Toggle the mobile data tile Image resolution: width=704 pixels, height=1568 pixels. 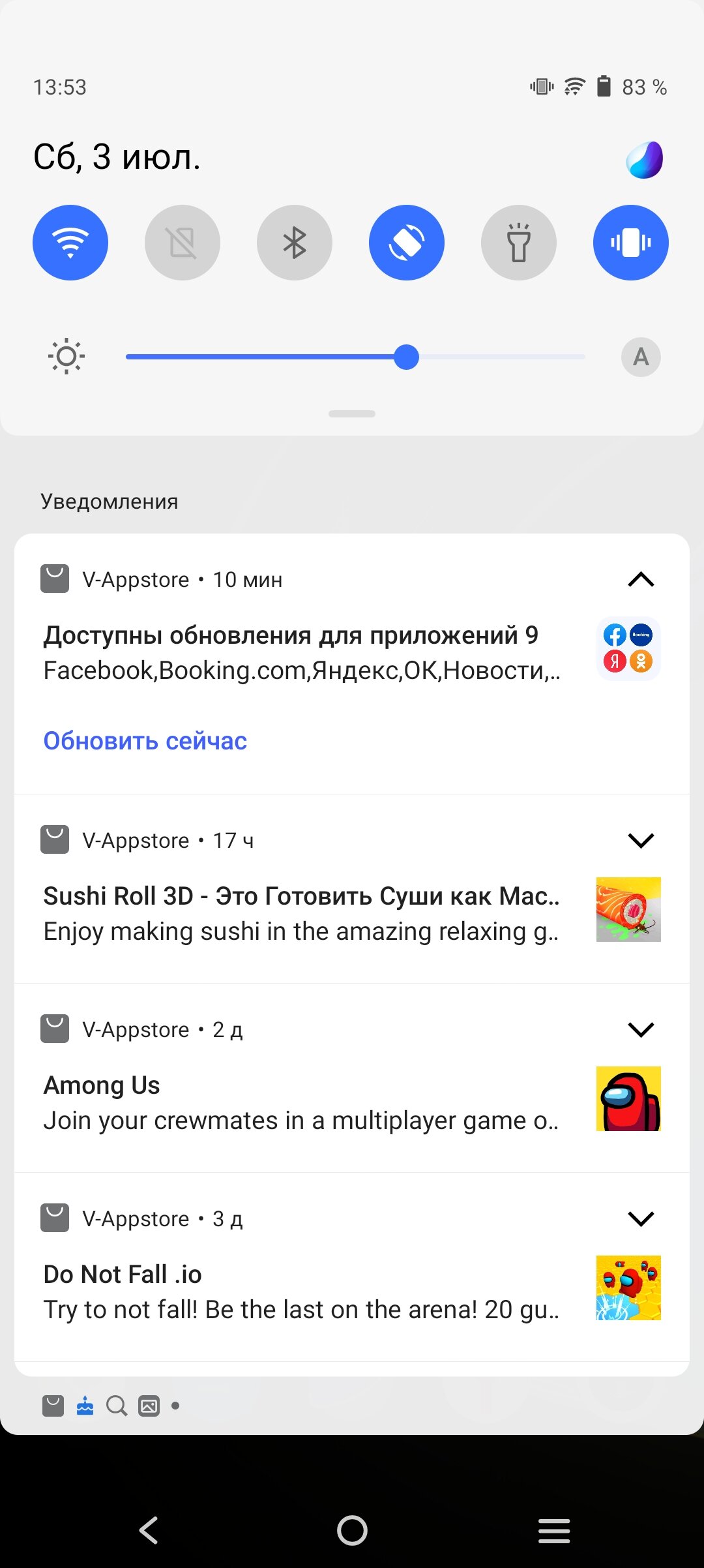coord(183,243)
